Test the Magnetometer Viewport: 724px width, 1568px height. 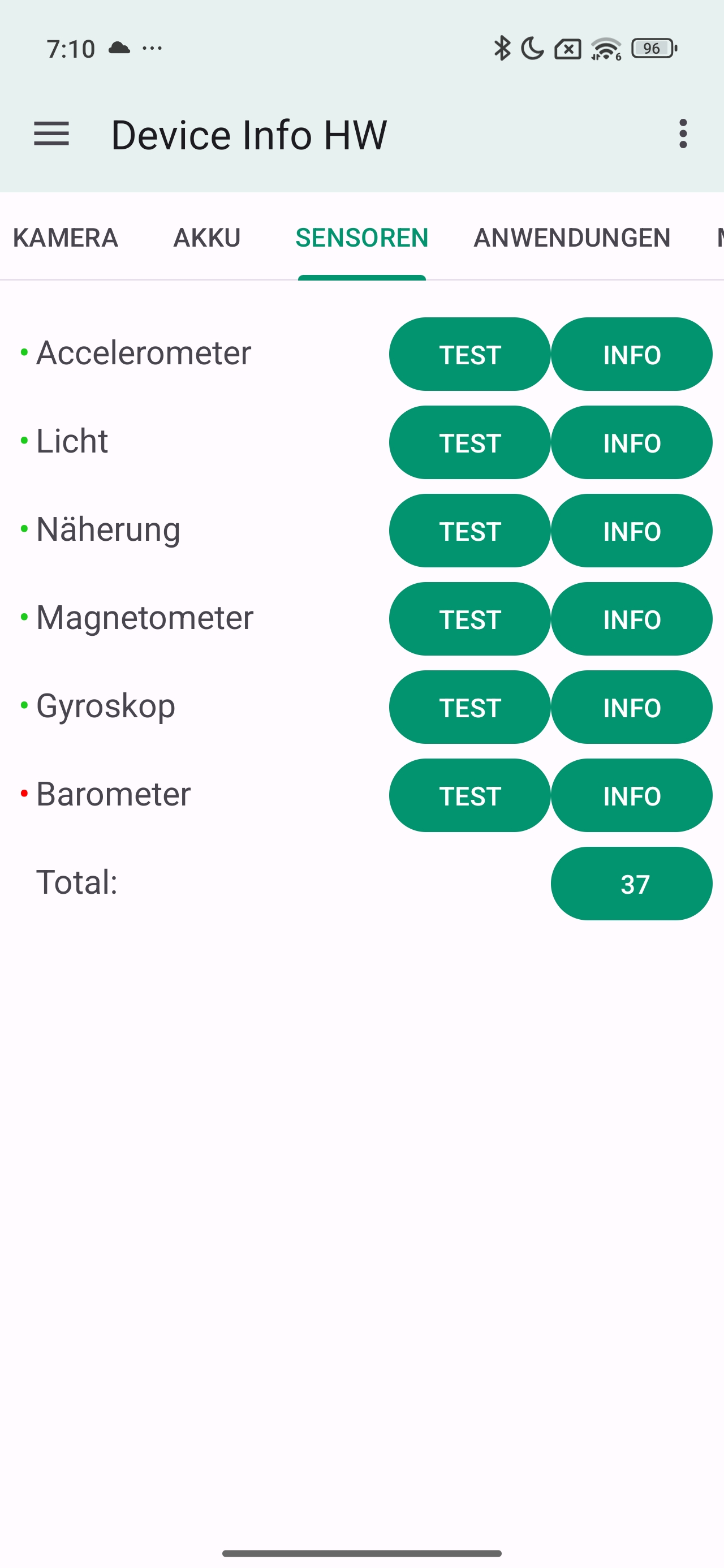pos(469,619)
